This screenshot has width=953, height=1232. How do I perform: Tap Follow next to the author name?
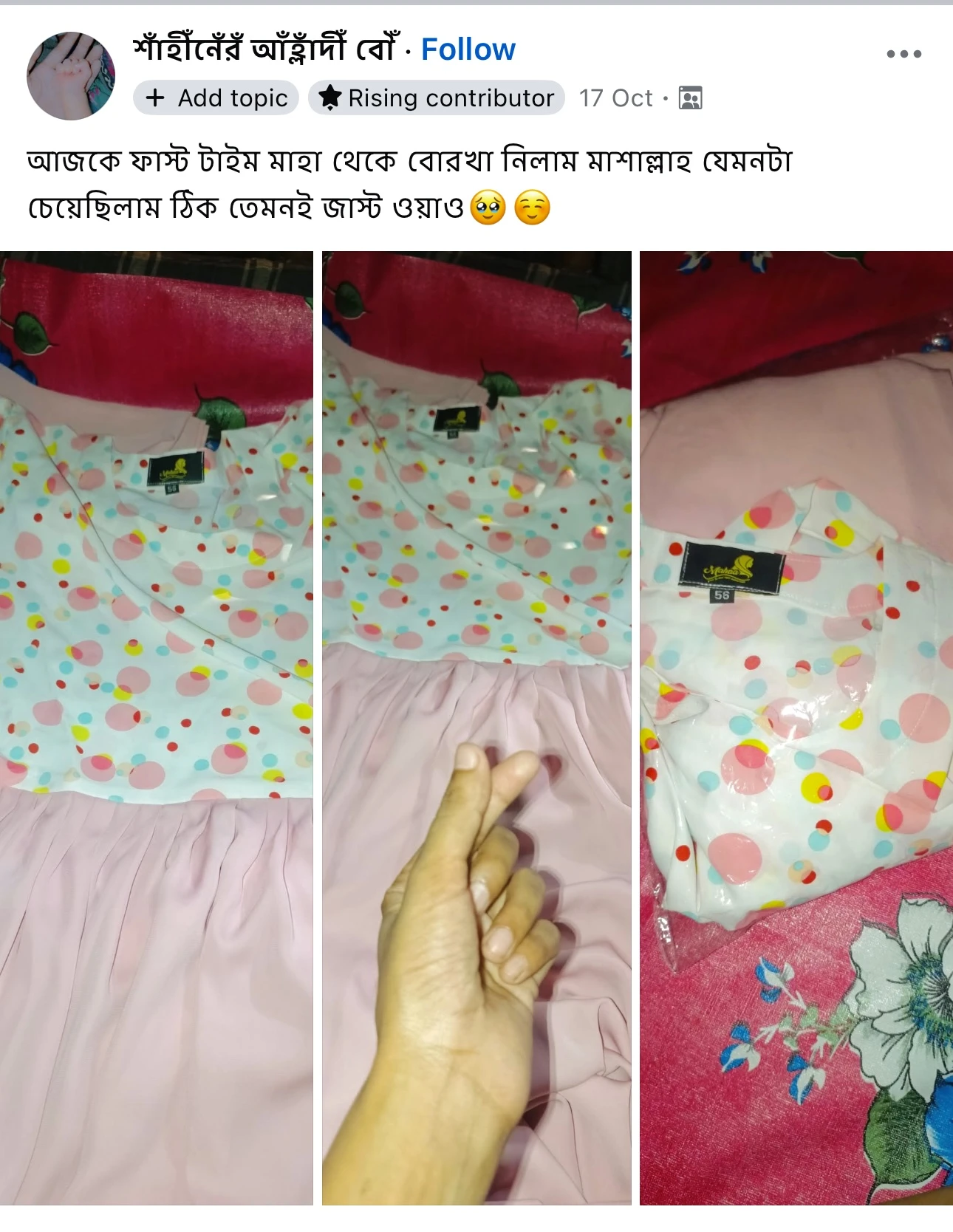[468, 49]
